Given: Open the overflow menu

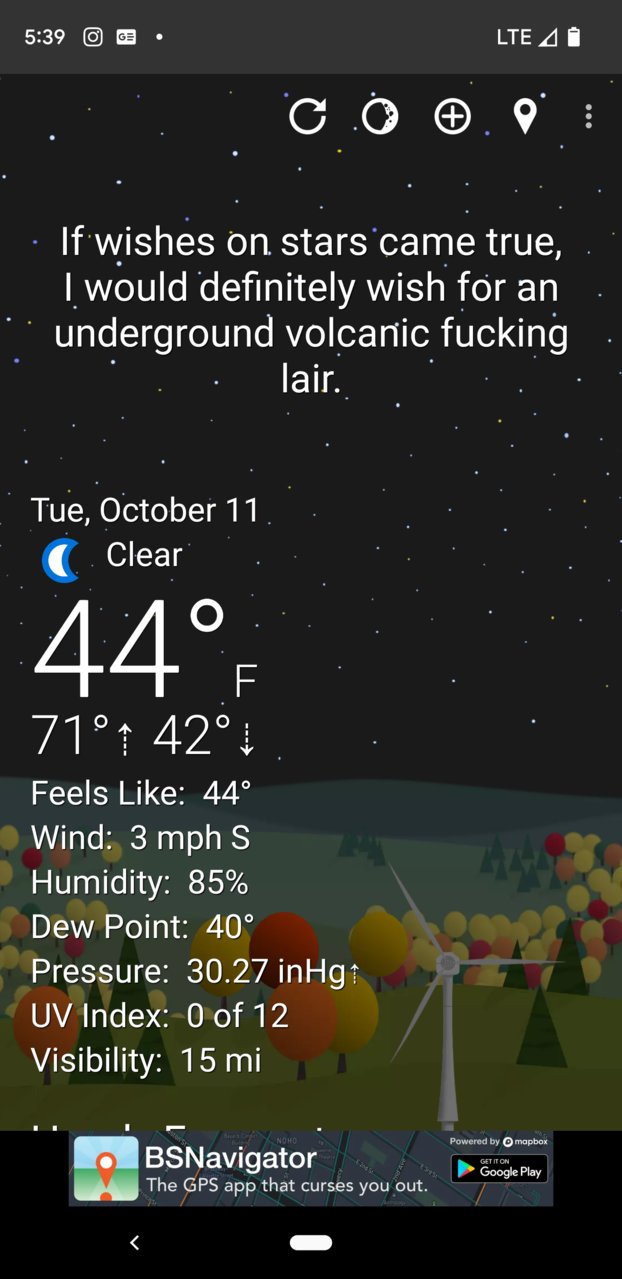Looking at the screenshot, I should pyautogui.click(x=589, y=117).
